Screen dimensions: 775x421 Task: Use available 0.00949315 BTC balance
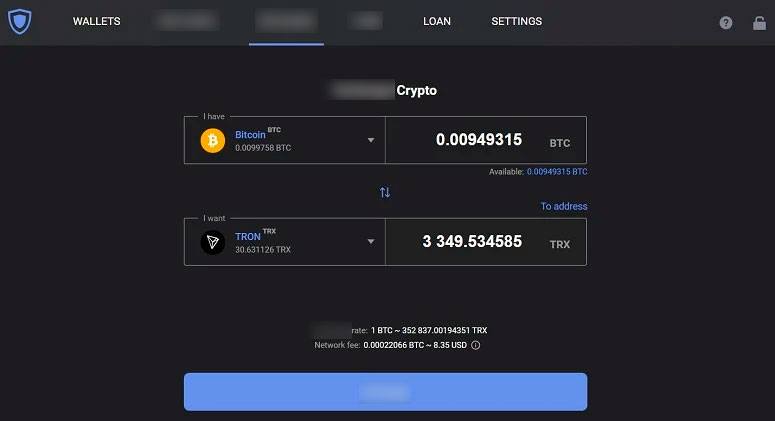click(557, 172)
